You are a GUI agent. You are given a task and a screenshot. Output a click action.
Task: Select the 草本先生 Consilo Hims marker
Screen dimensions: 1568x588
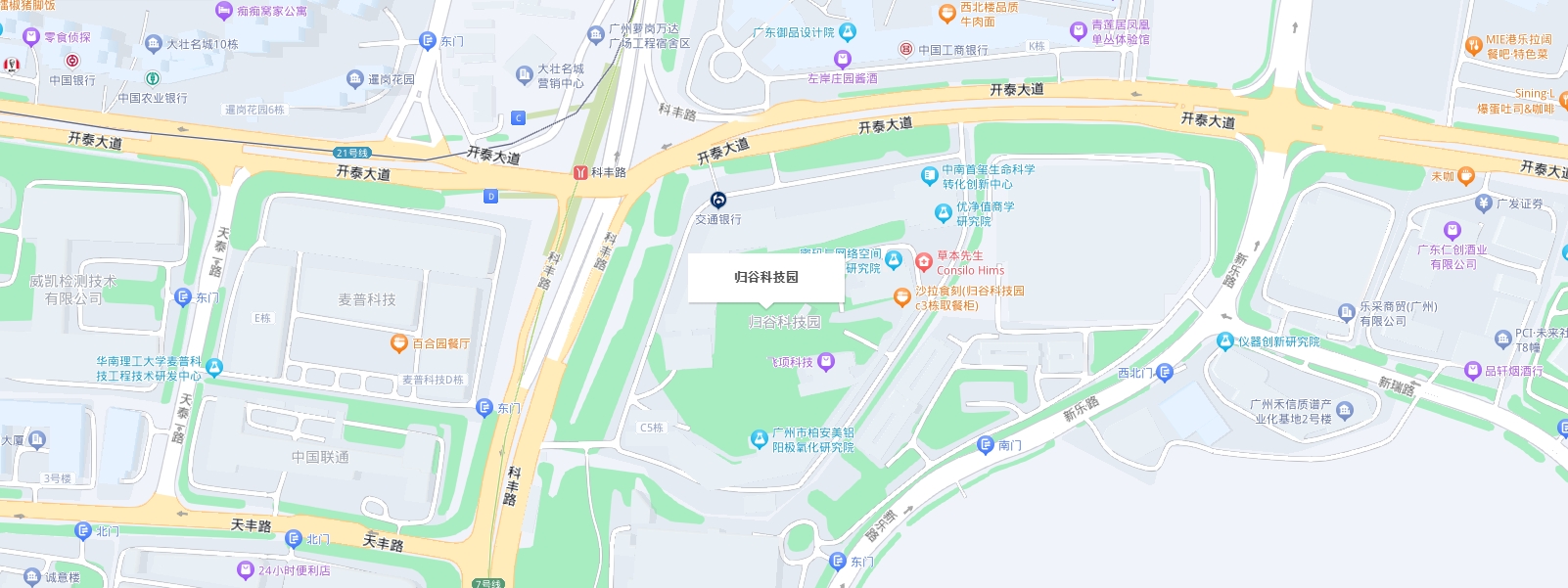tap(923, 261)
